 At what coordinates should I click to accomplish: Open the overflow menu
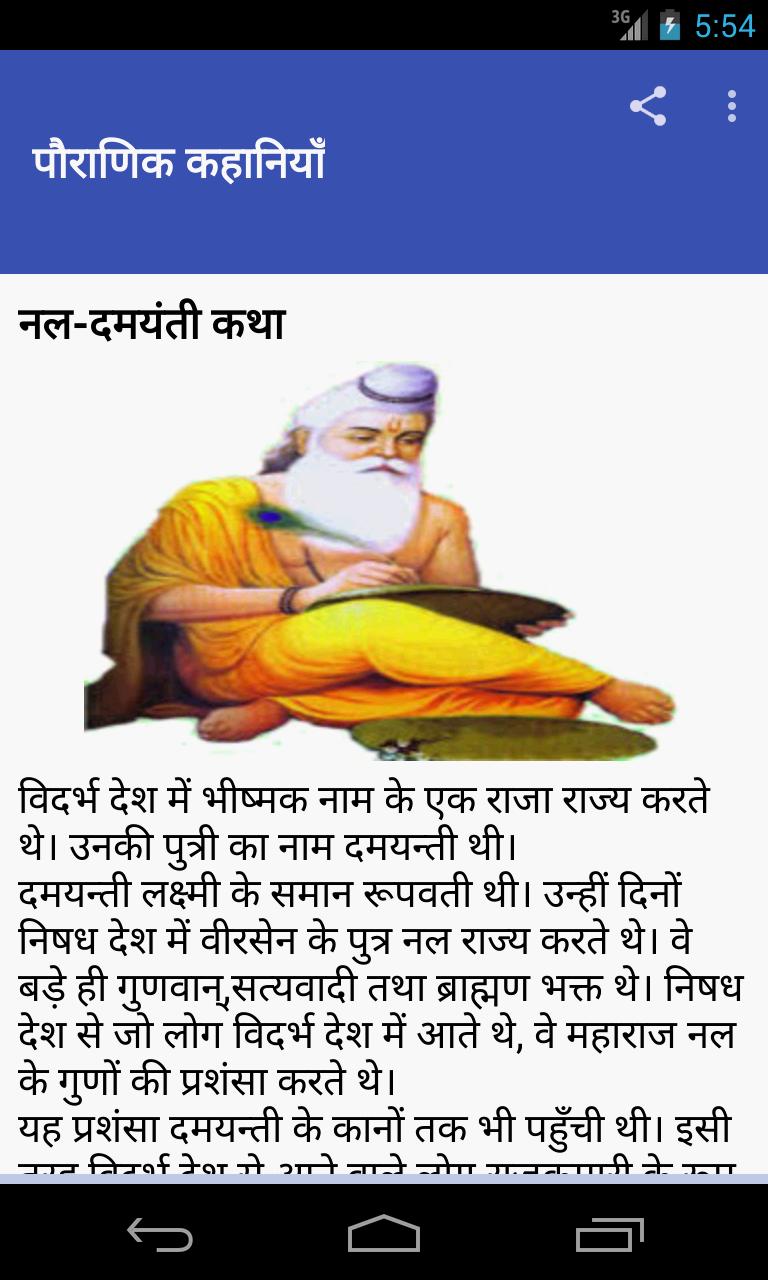(x=732, y=106)
